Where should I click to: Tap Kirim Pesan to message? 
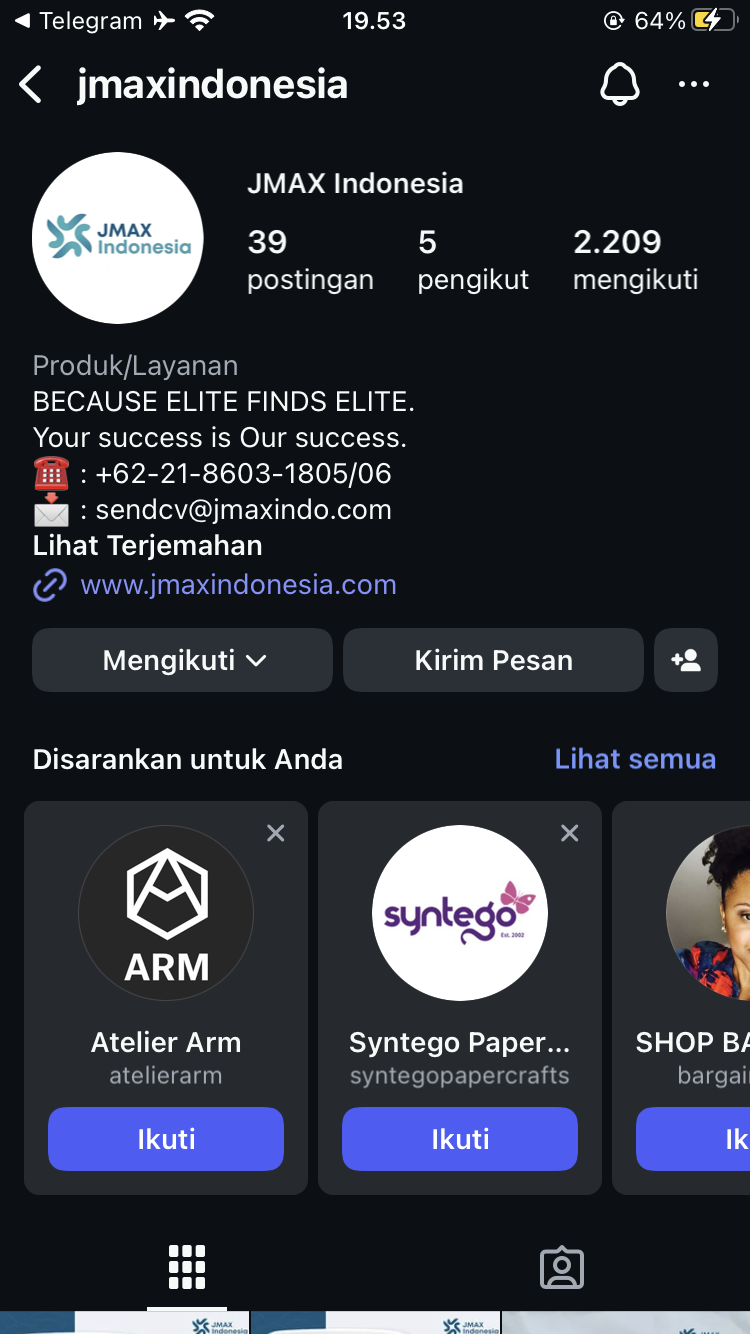[493, 660]
